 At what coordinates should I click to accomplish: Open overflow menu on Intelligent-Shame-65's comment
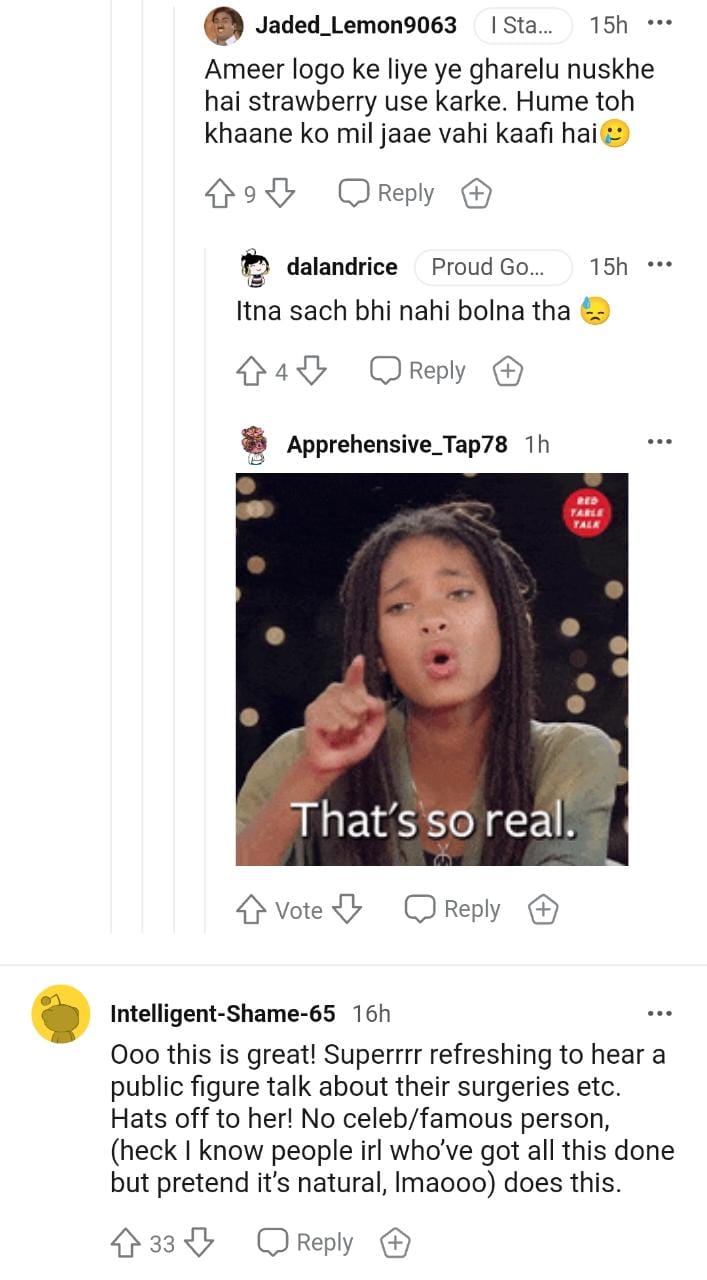659,1013
